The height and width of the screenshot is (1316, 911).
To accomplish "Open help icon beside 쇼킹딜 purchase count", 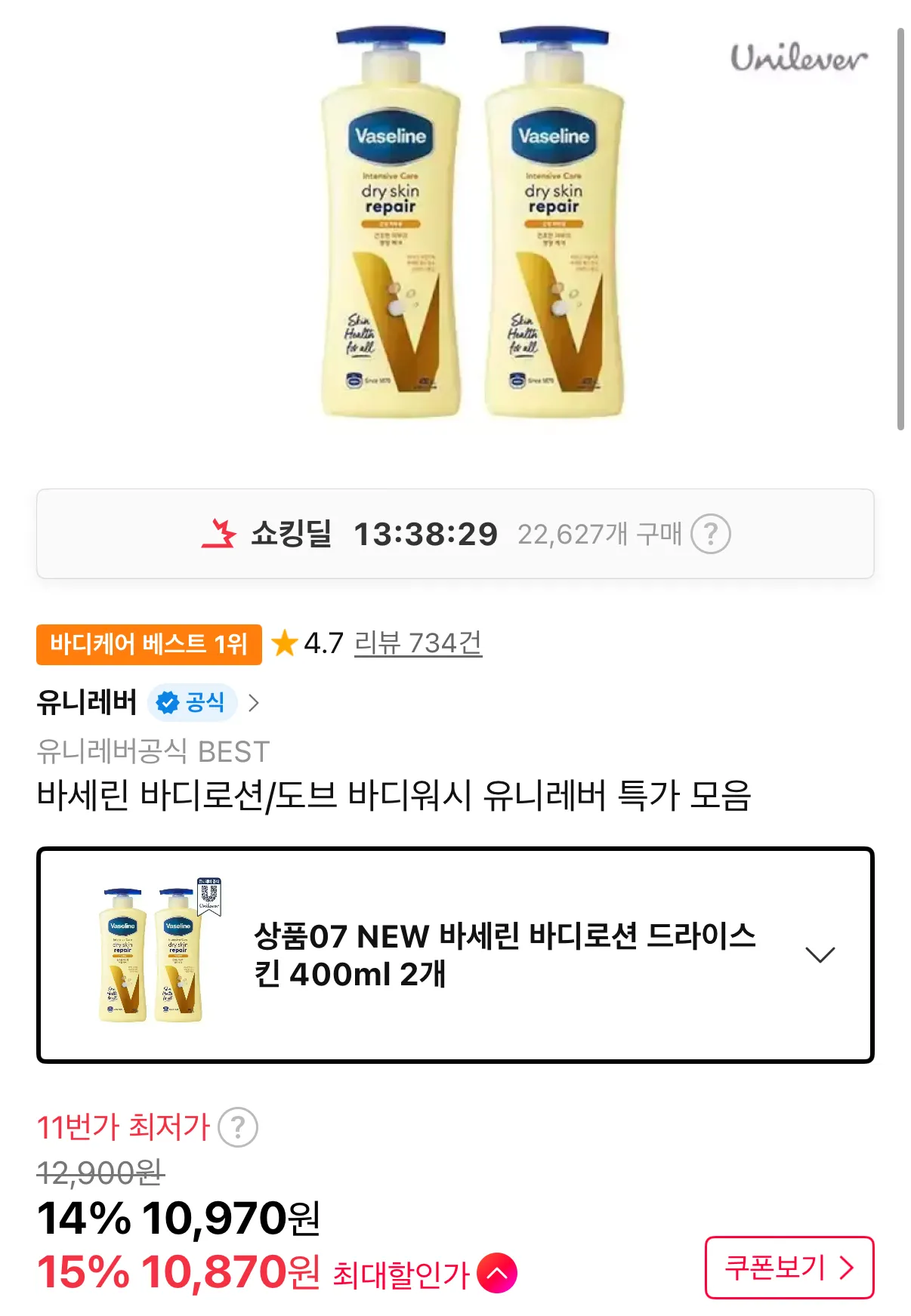I will coord(710,534).
